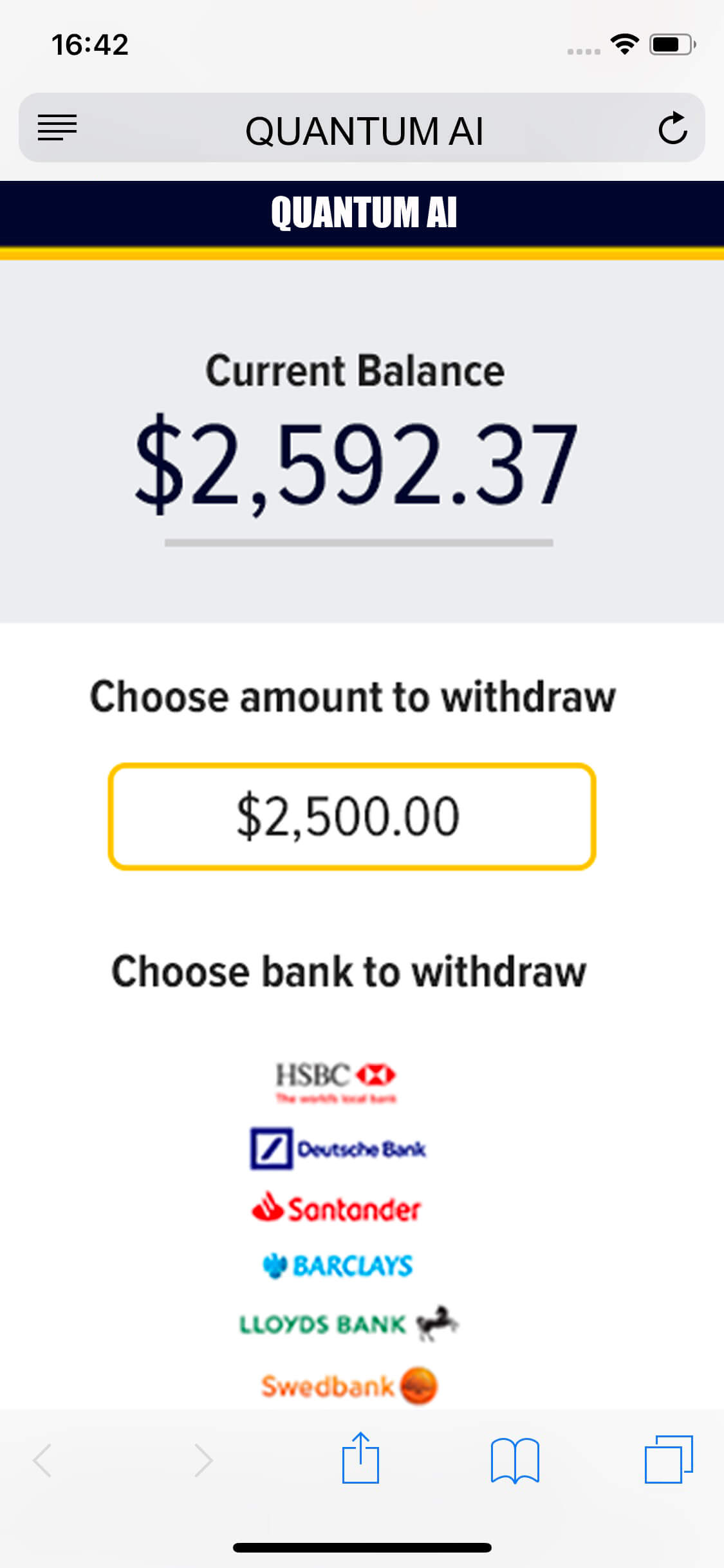Go back to the previous page
724x1568 pixels.
(43, 1460)
